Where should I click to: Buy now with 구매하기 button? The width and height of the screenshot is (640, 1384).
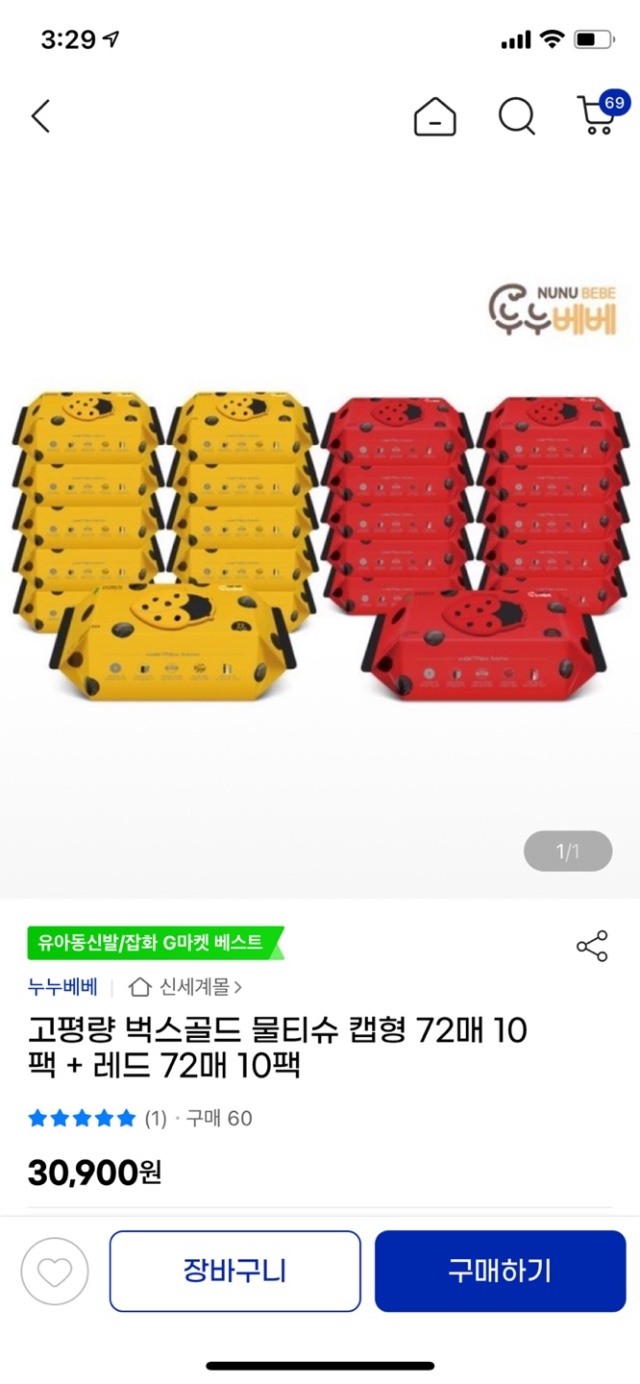[x=500, y=1271]
